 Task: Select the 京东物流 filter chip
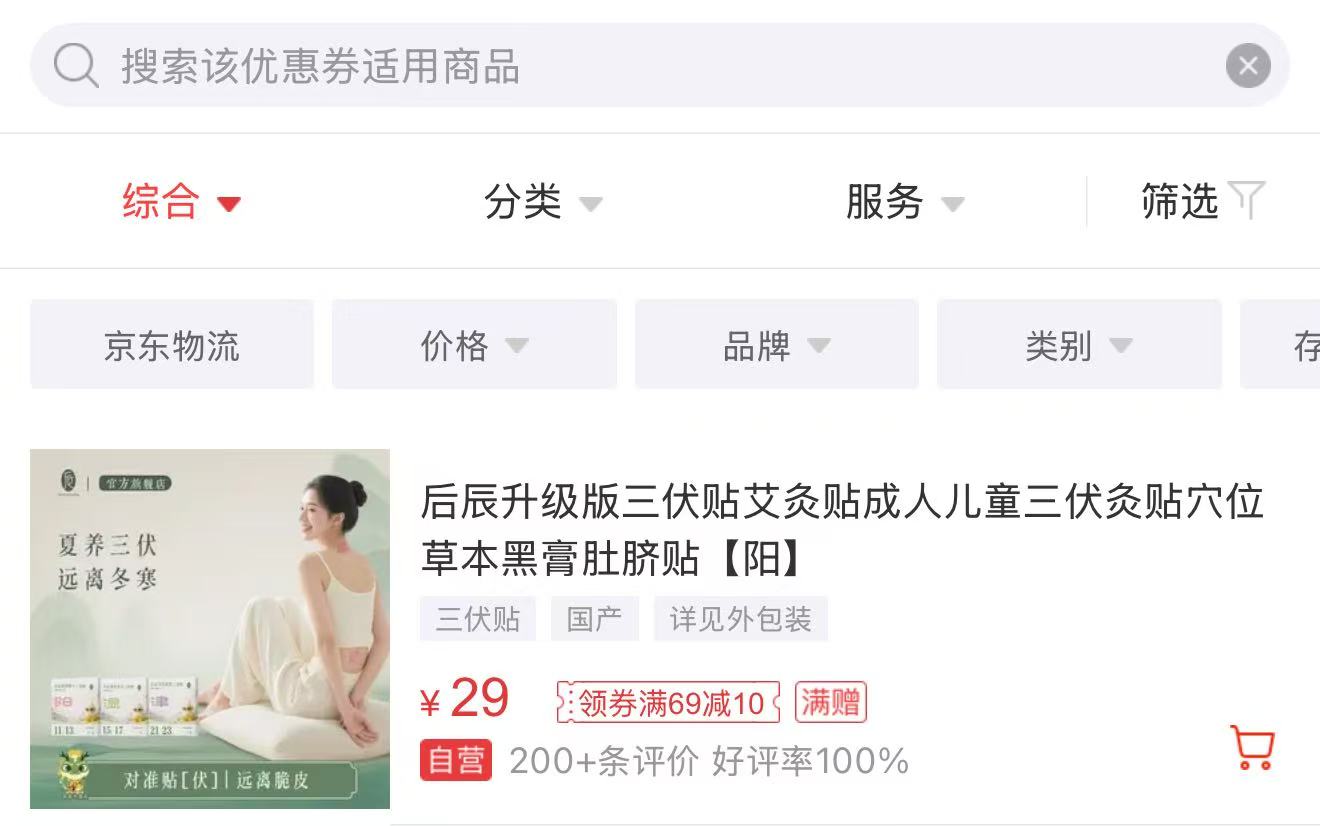[x=172, y=346]
